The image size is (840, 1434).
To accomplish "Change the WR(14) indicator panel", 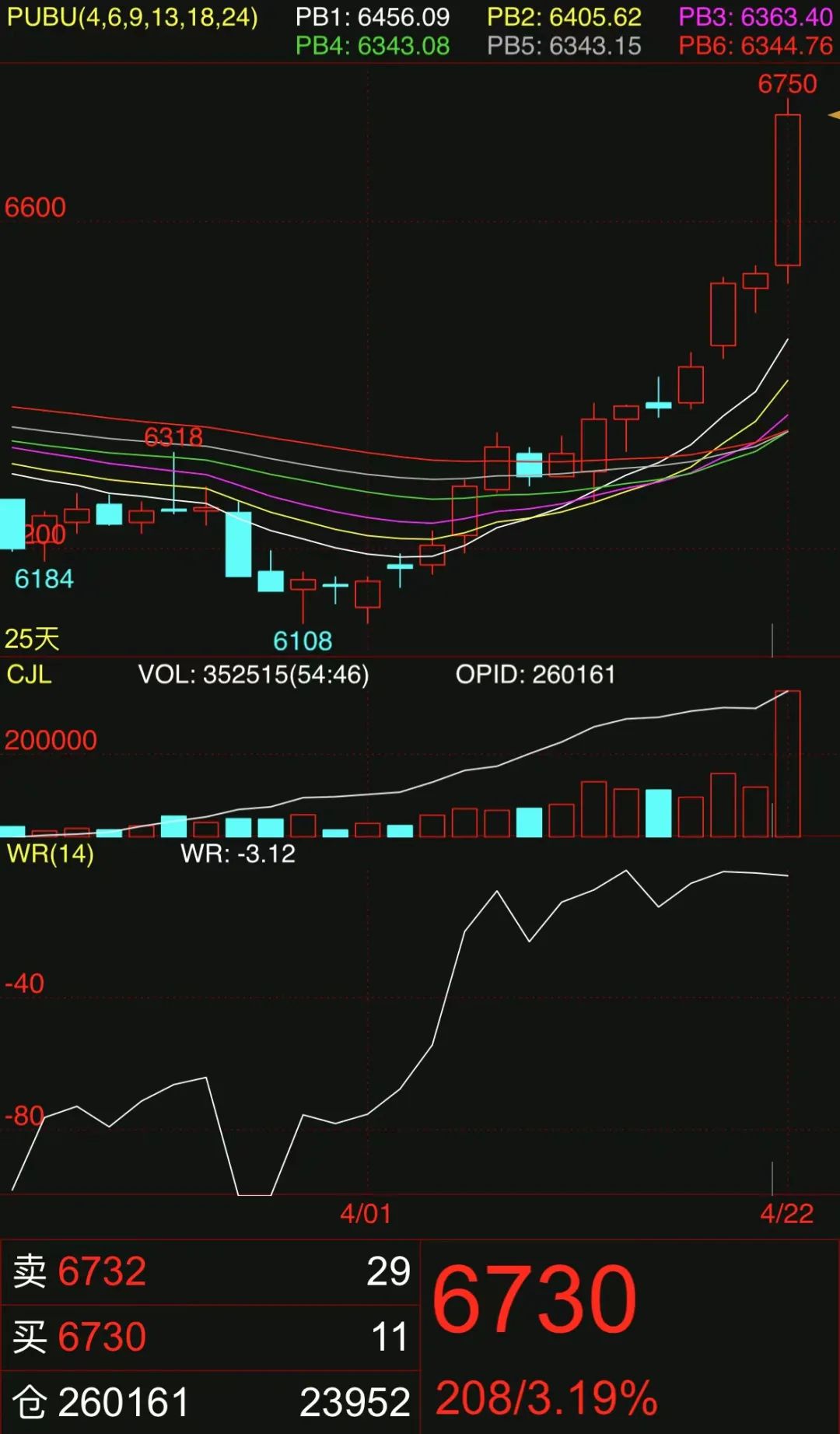I will click(x=51, y=854).
